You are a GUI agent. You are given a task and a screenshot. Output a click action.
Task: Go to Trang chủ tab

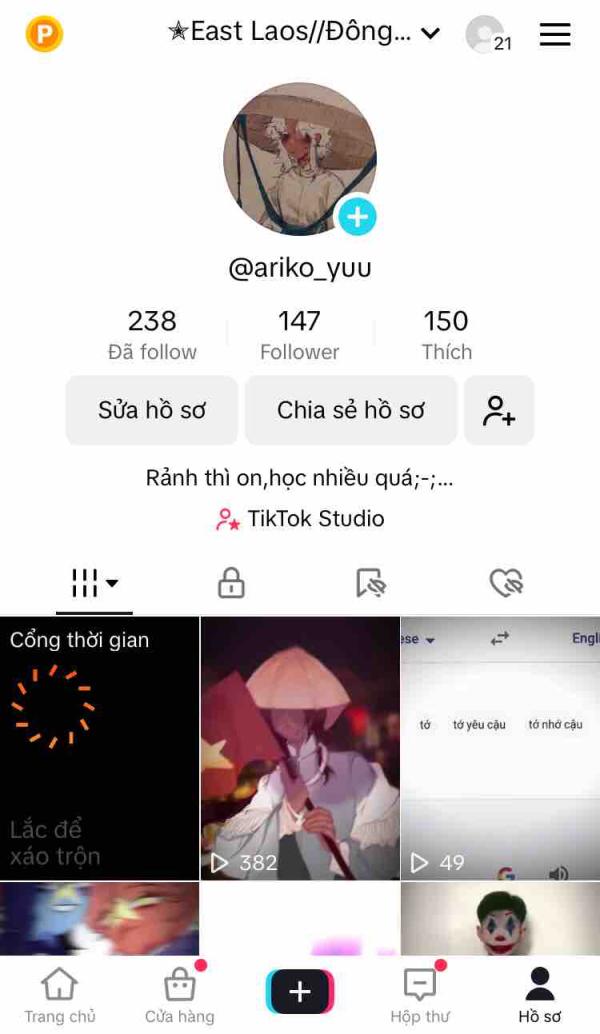tap(60, 996)
